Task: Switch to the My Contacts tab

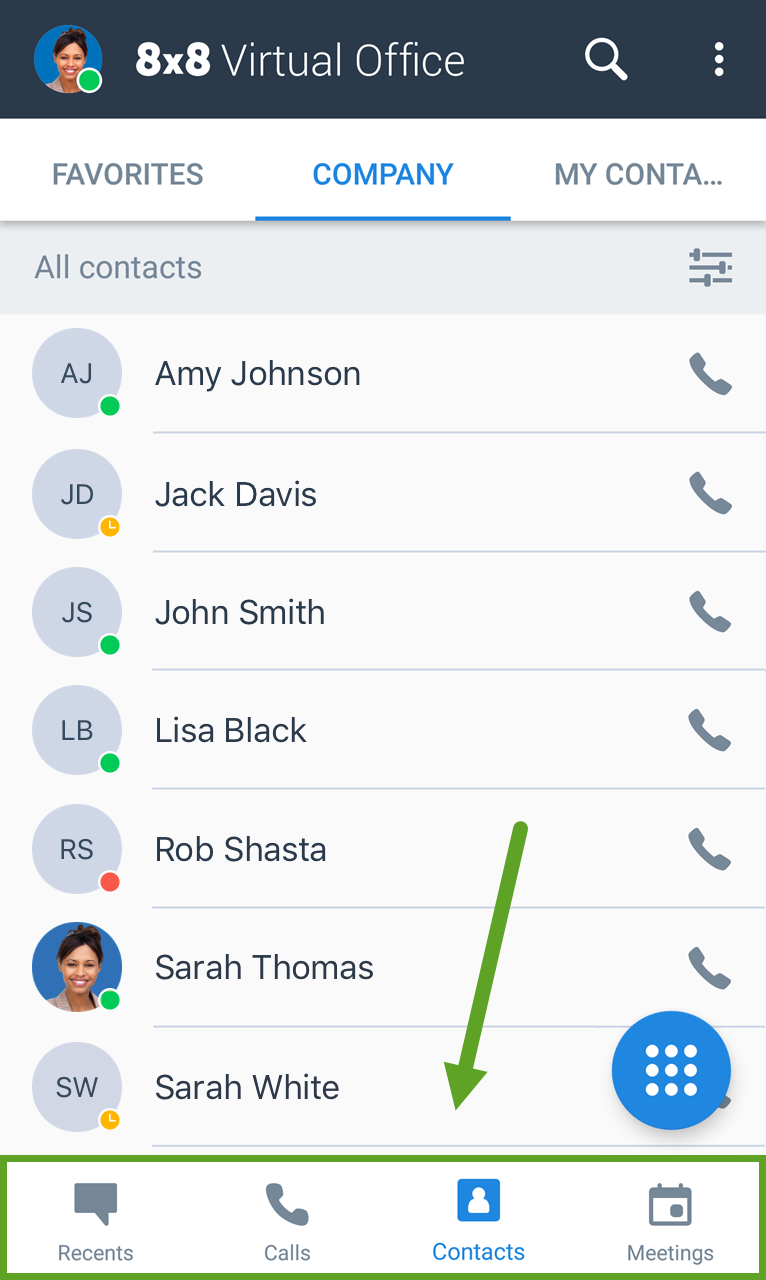Action: click(x=638, y=174)
